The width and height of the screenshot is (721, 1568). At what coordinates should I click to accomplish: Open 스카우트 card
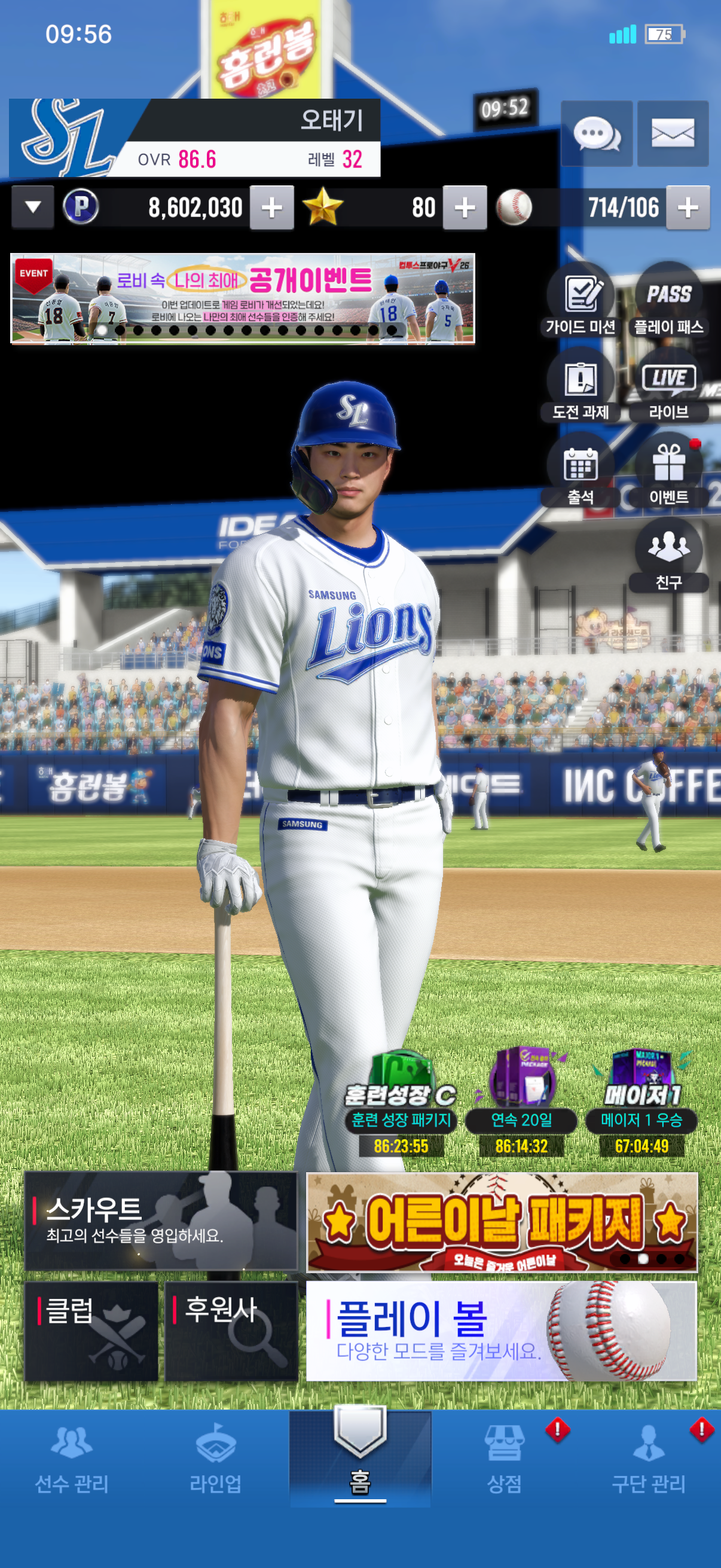point(161,1221)
